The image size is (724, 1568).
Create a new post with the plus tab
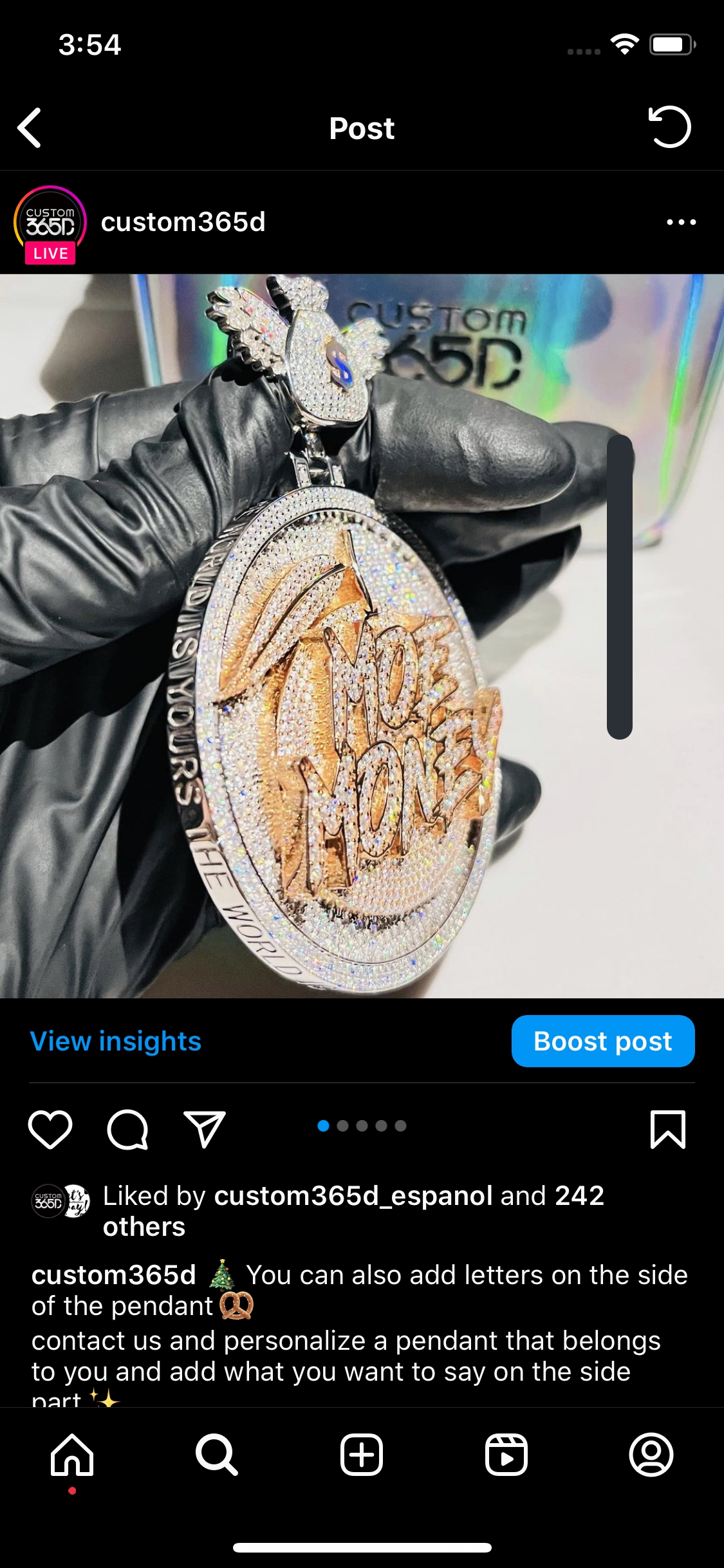pos(362,1455)
